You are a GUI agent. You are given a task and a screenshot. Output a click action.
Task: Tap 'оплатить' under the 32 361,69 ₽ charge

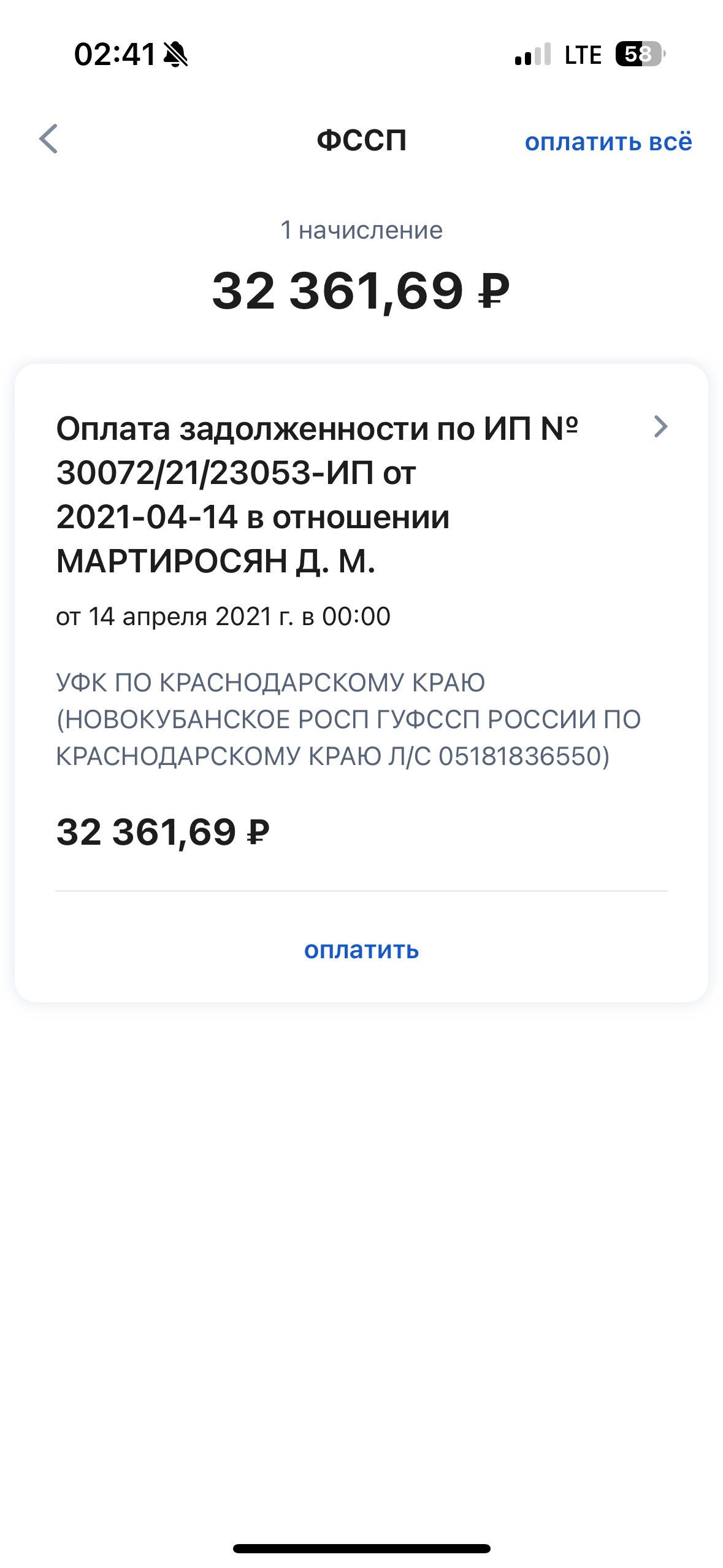[x=361, y=950]
